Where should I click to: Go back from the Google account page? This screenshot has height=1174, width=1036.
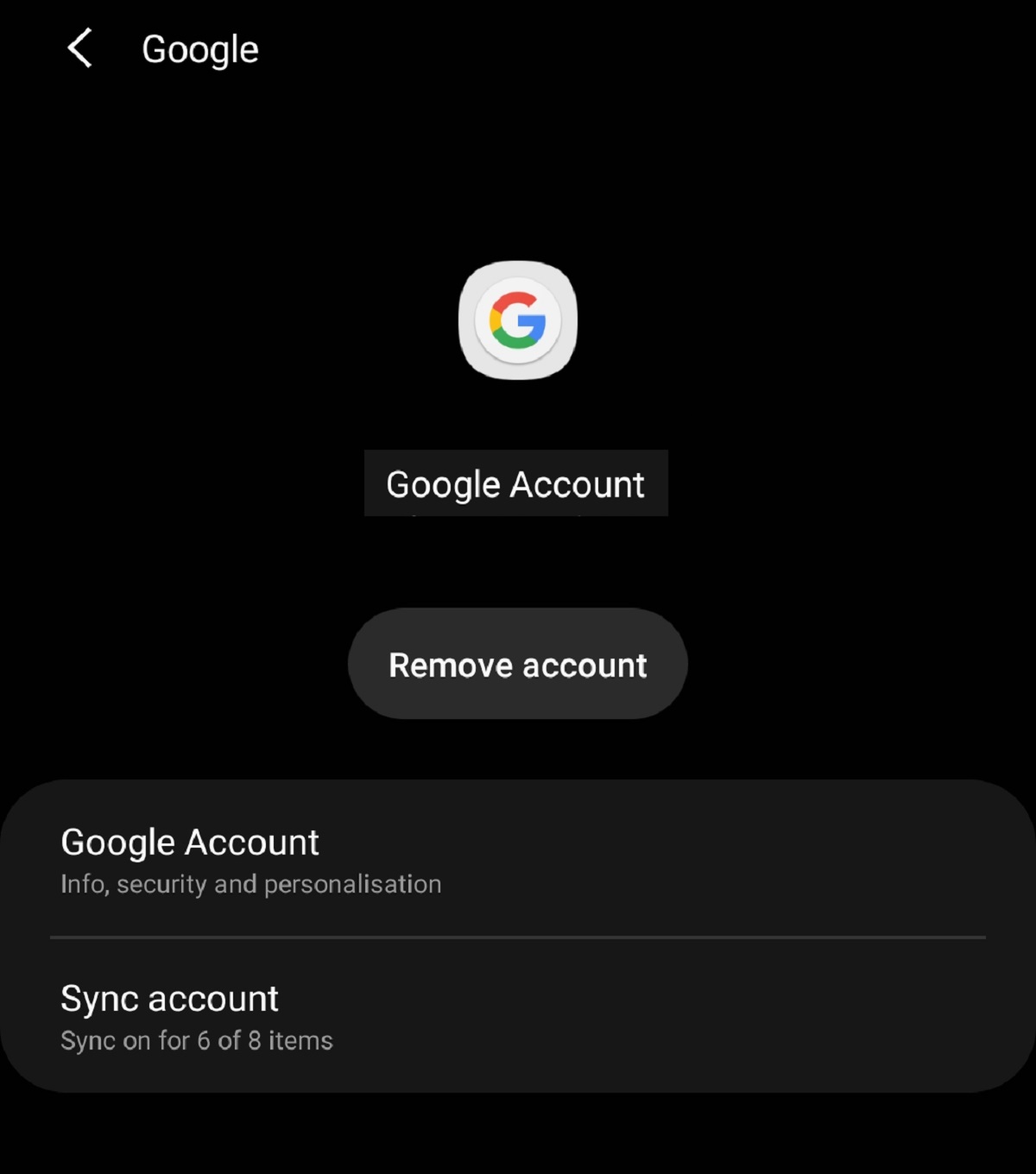click(79, 48)
